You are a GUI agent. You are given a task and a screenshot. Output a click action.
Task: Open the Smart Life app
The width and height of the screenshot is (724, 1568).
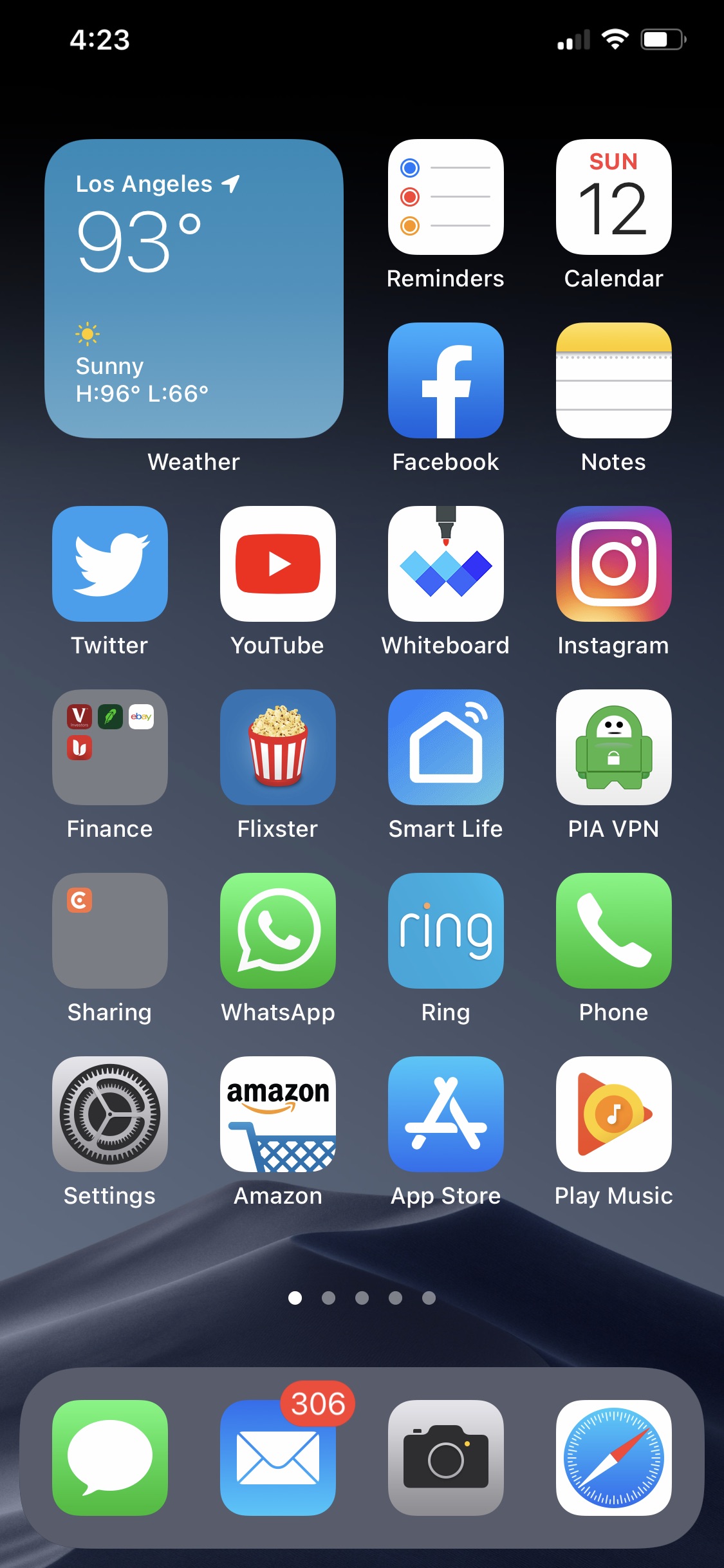point(445,747)
